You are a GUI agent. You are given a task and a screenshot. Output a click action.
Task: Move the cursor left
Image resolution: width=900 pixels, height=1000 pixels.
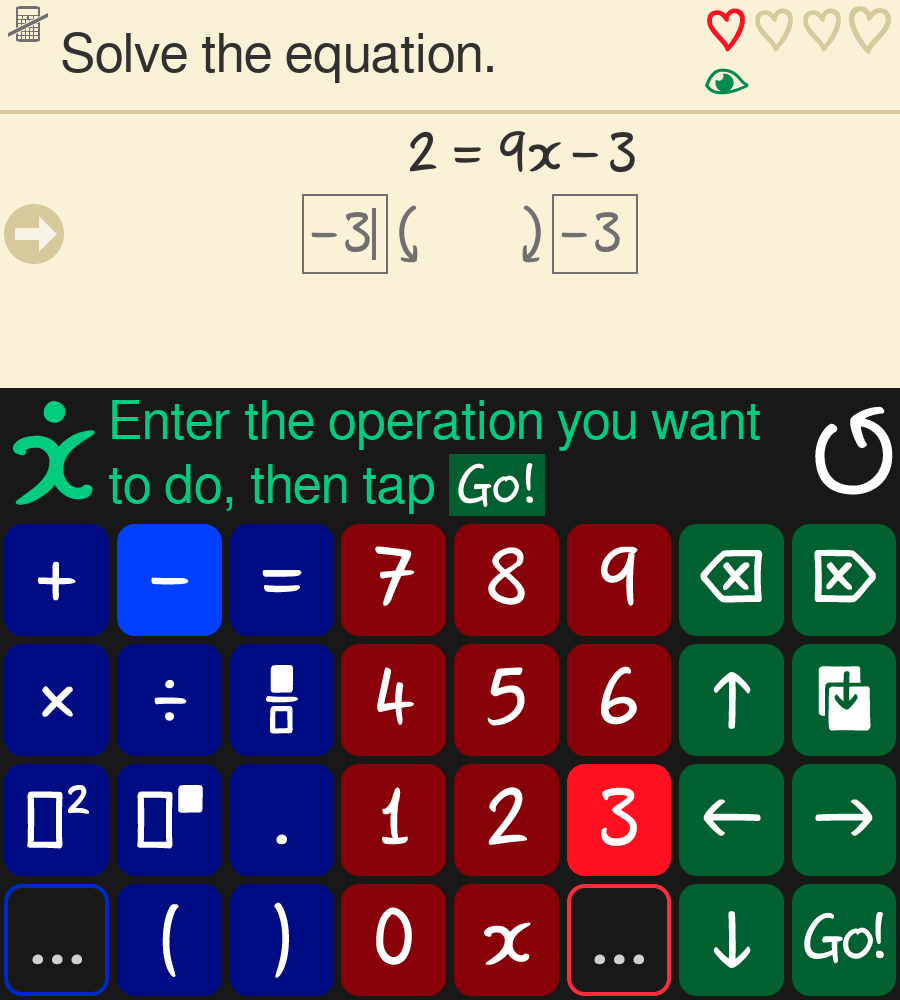click(731, 819)
